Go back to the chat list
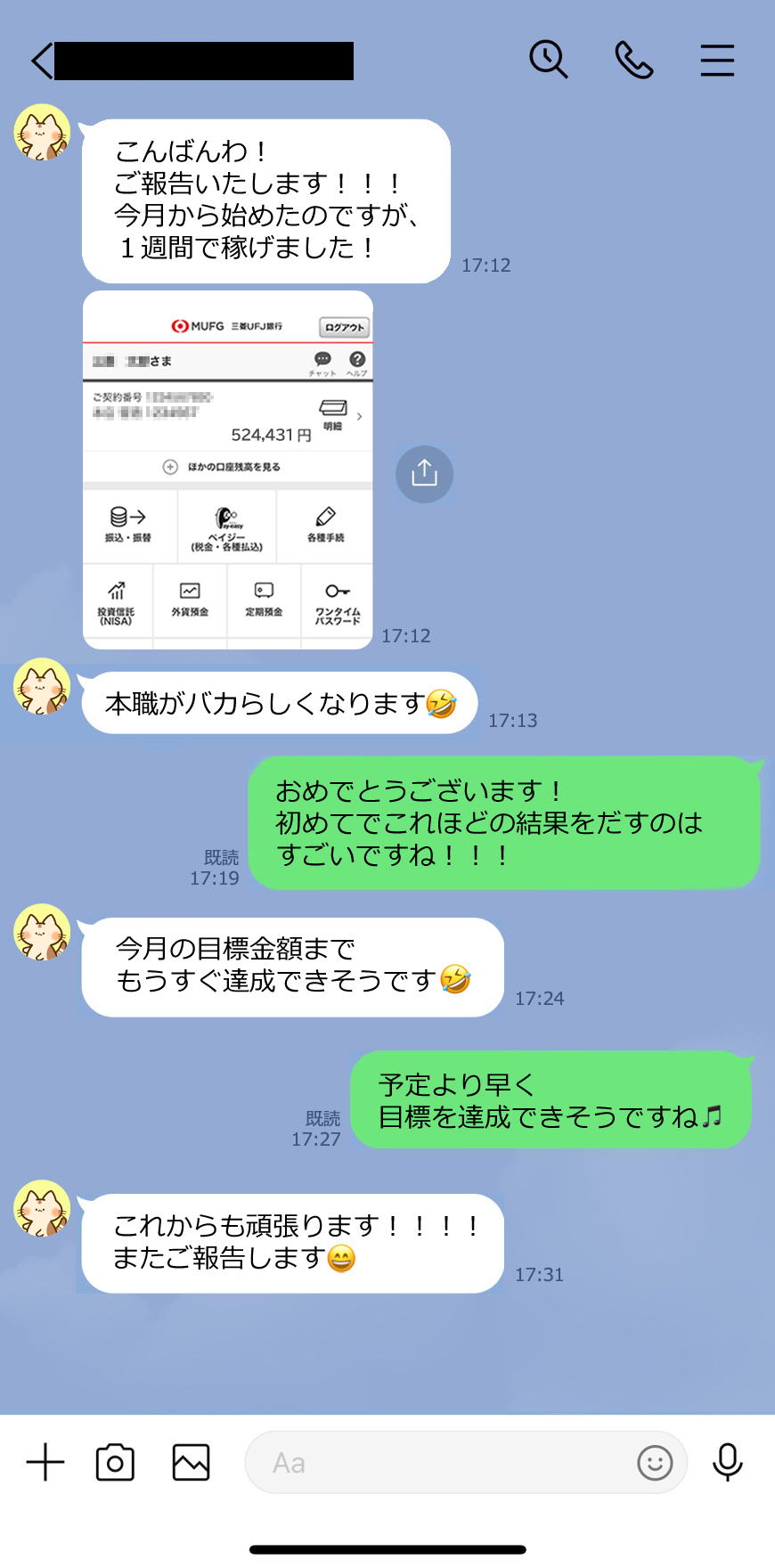The width and height of the screenshot is (775, 1568). [41, 61]
